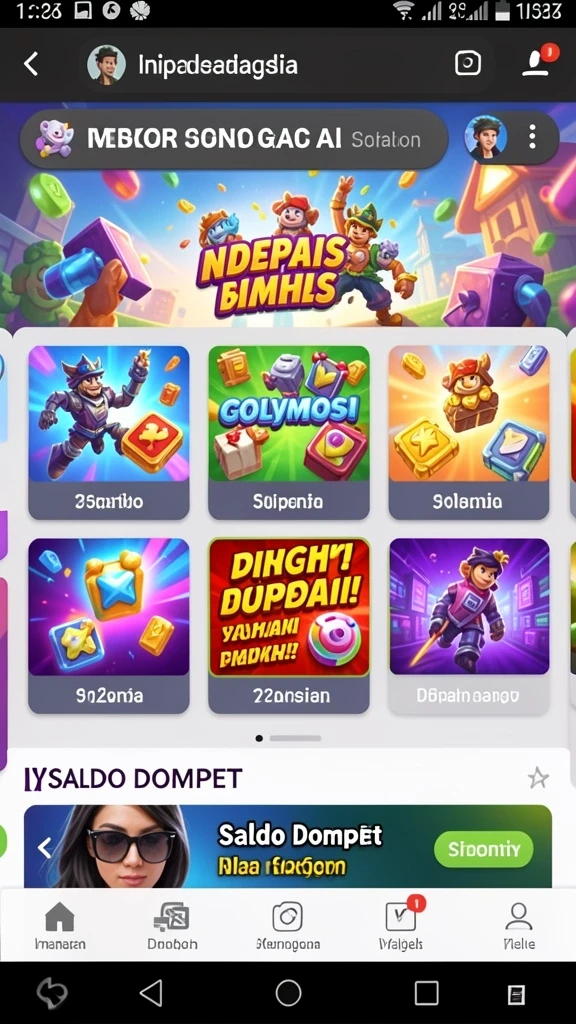Switch to the Wialgels tab with red badge
Screen dimensions: 576x1024
click(x=401, y=926)
